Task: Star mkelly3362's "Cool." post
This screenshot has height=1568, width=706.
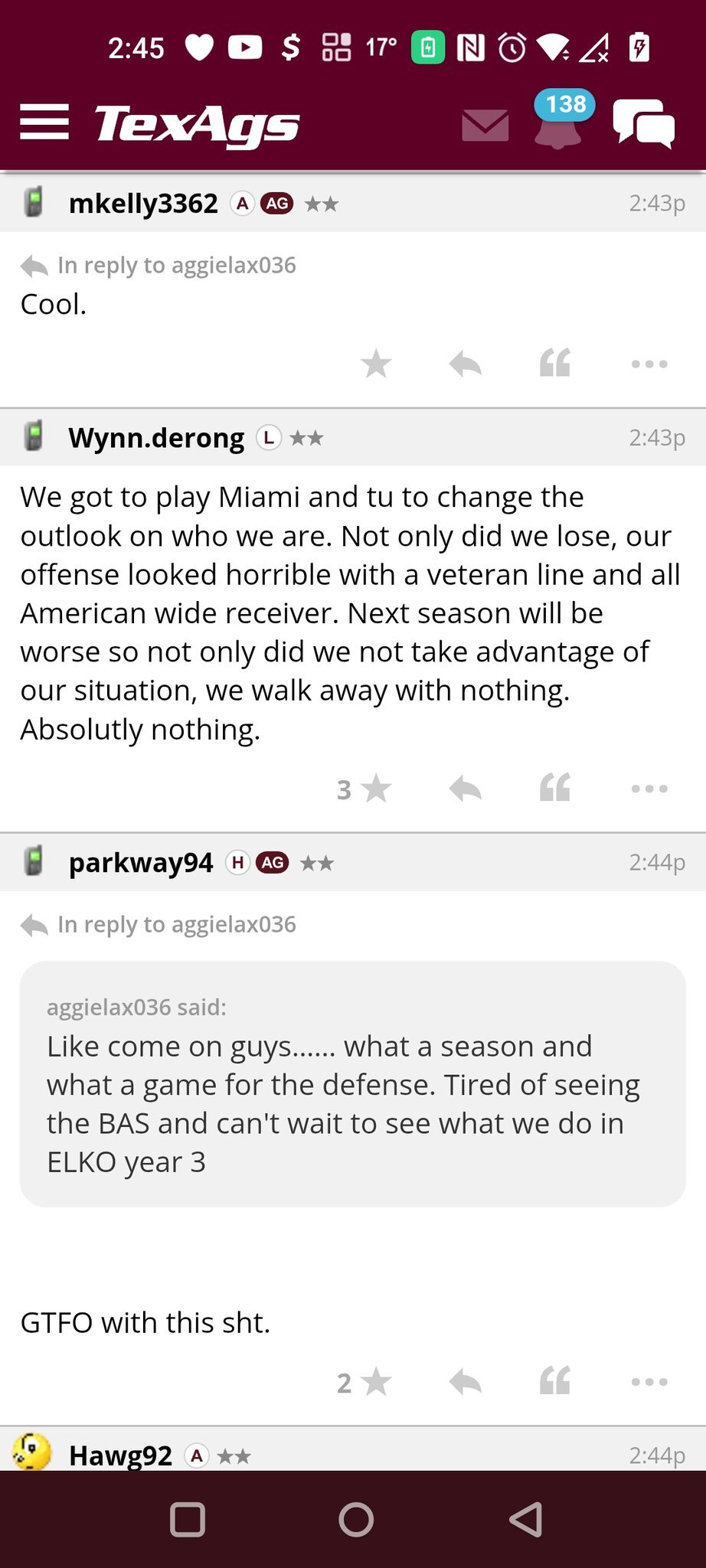Action: coord(376,364)
